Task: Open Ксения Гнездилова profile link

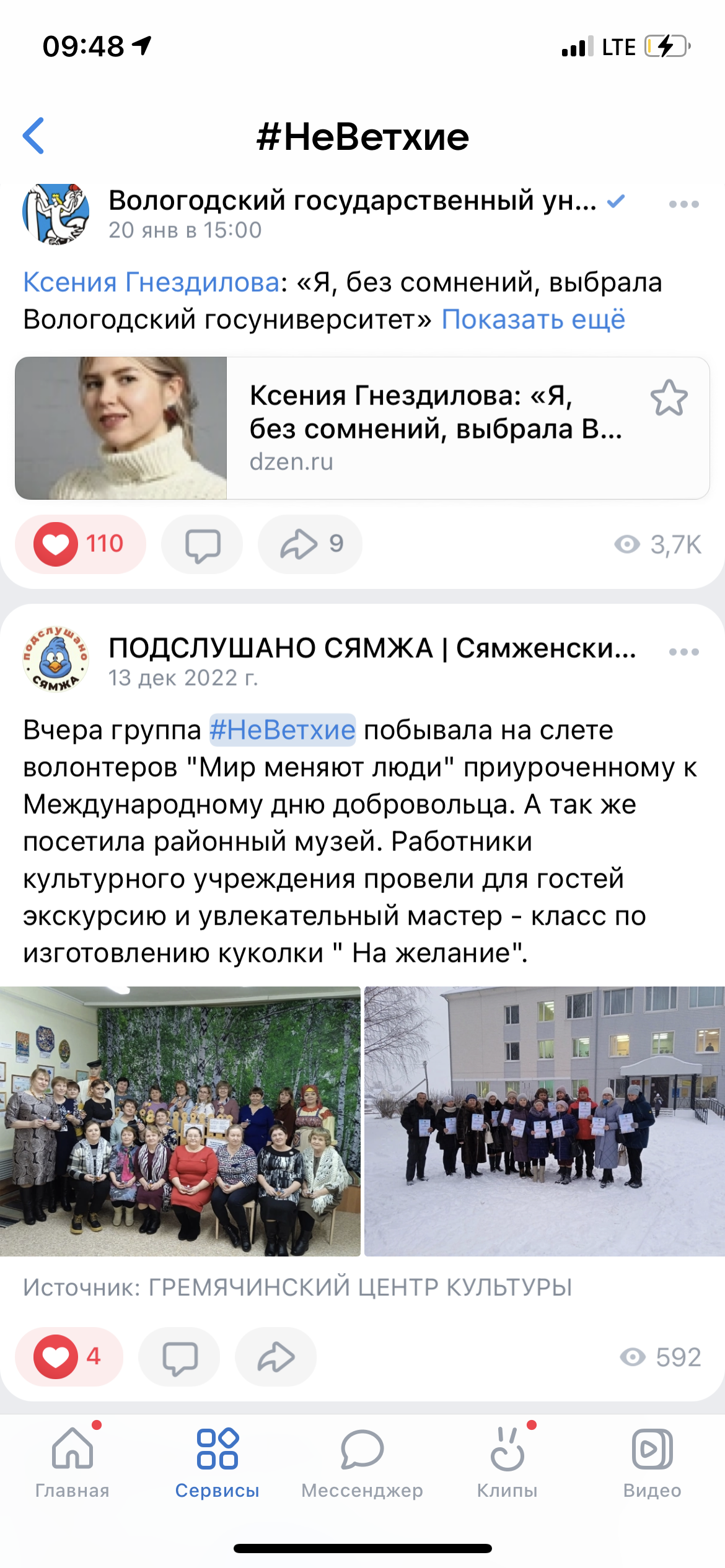Action: pyautogui.click(x=151, y=282)
